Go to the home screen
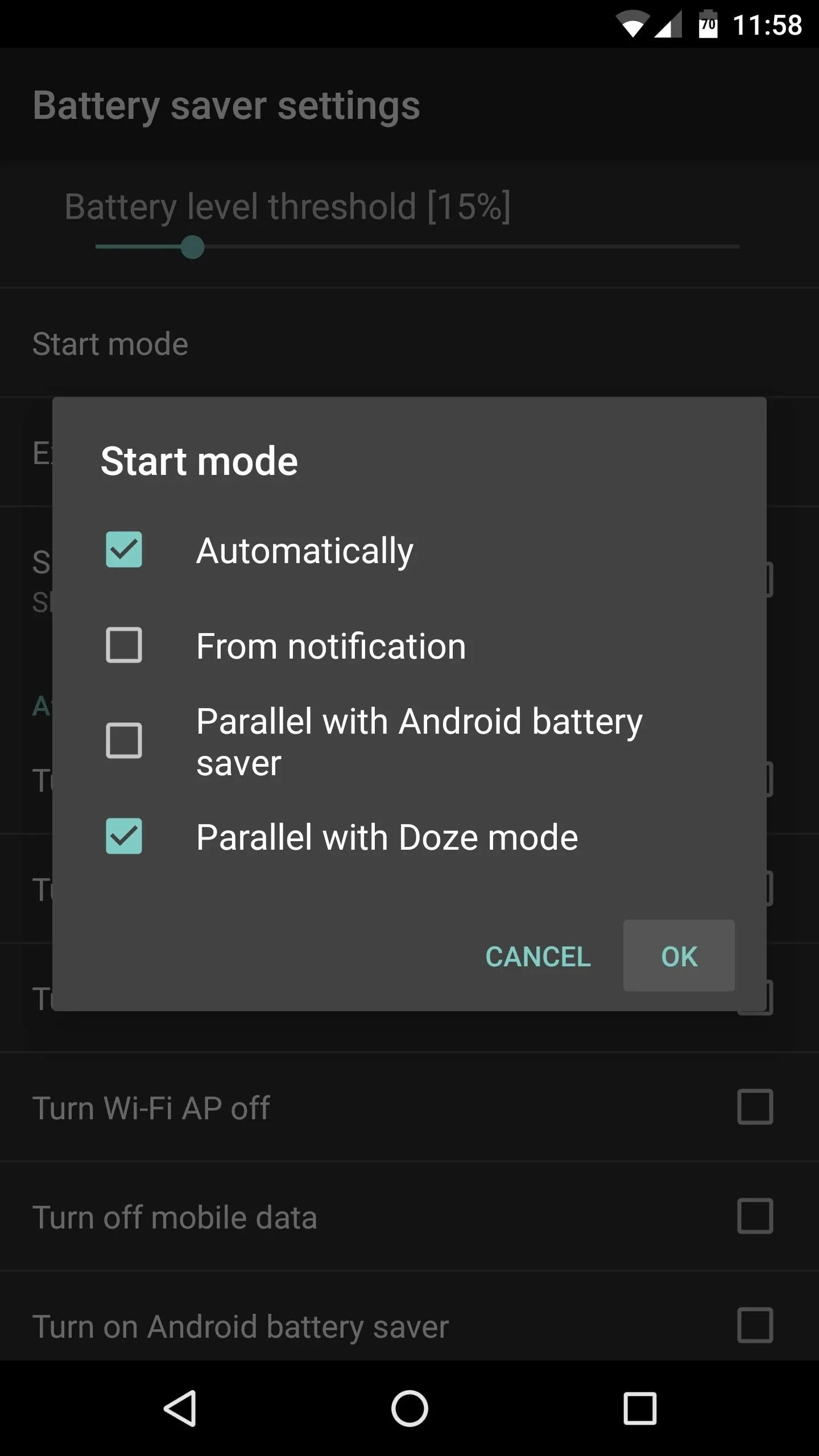 [409, 1408]
